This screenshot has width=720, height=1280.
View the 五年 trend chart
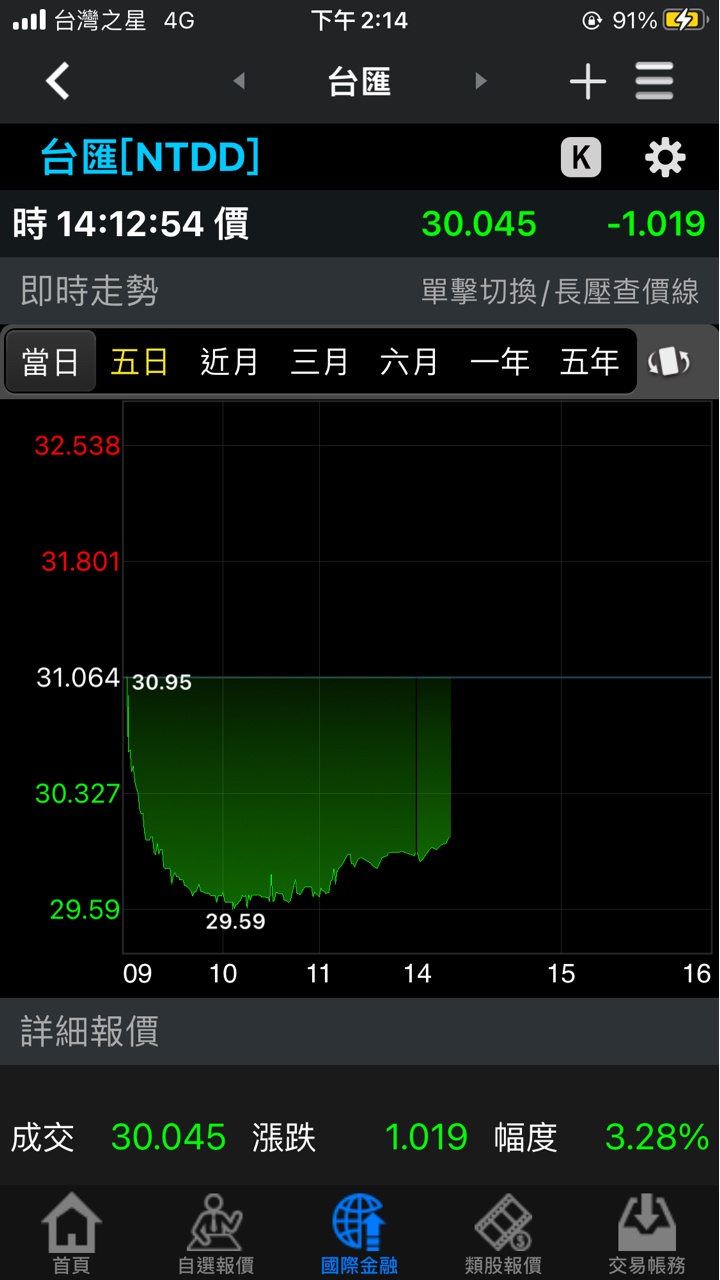[x=589, y=361]
